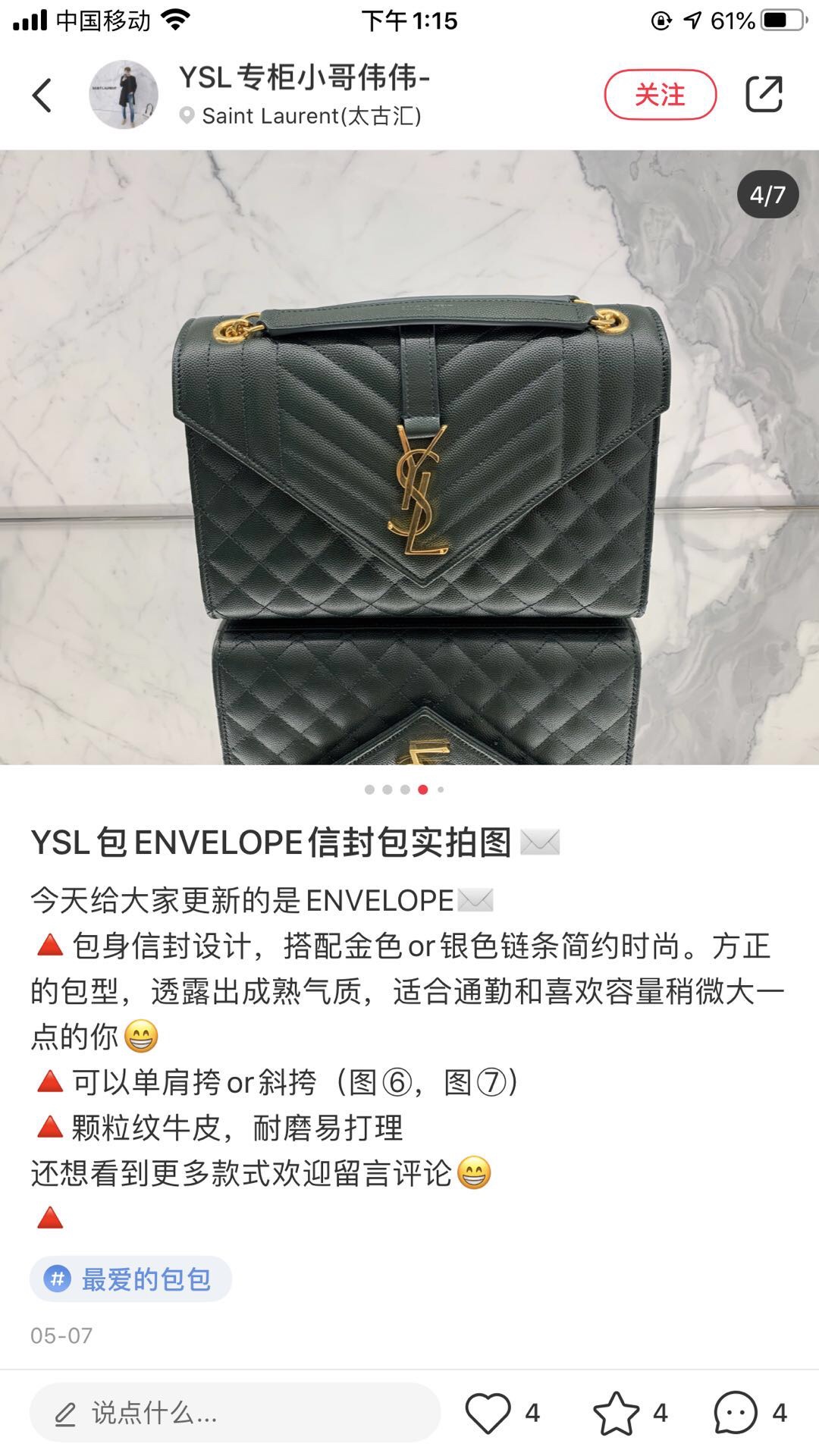View comments via the speech bubble icon
This screenshot has height=1456, width=819.
coord(735,1413)
